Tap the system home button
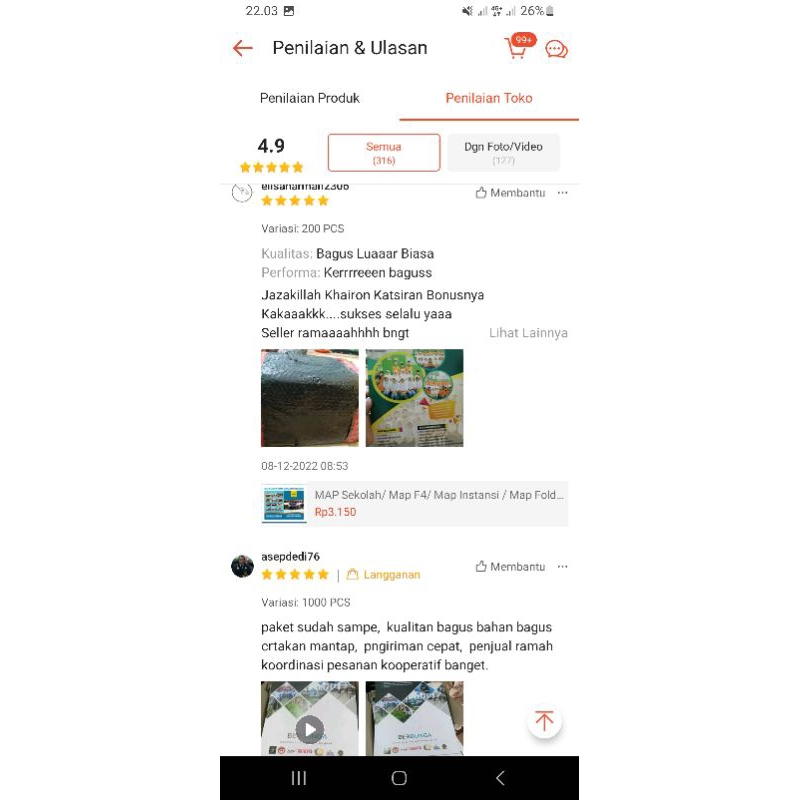 (x=399, y=778)
